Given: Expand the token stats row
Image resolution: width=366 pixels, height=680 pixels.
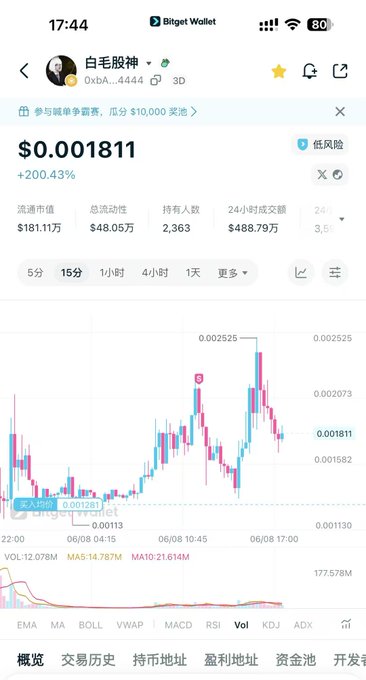Looking at the screenshot, I should click(342, 219).
